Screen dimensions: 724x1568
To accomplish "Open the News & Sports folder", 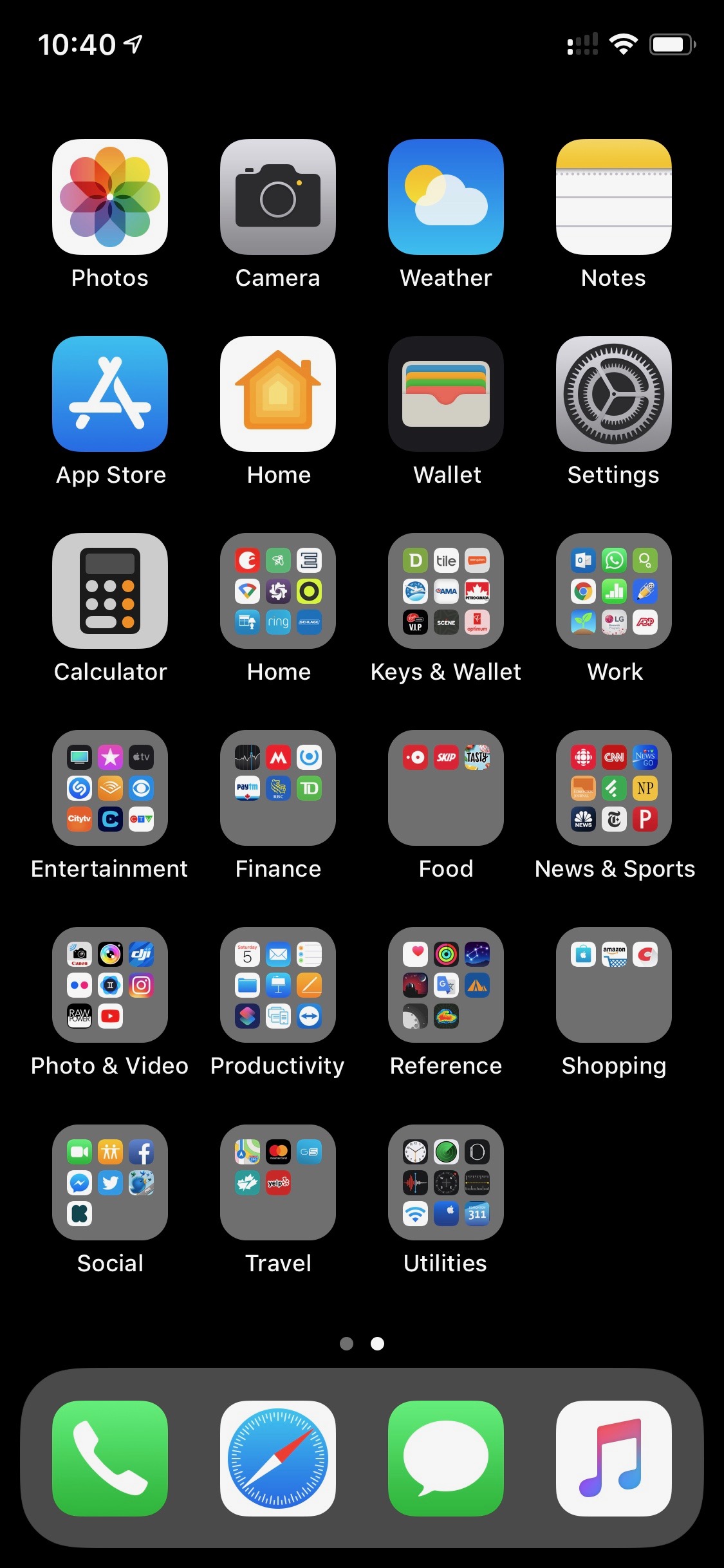I will (x=614, y=788).
